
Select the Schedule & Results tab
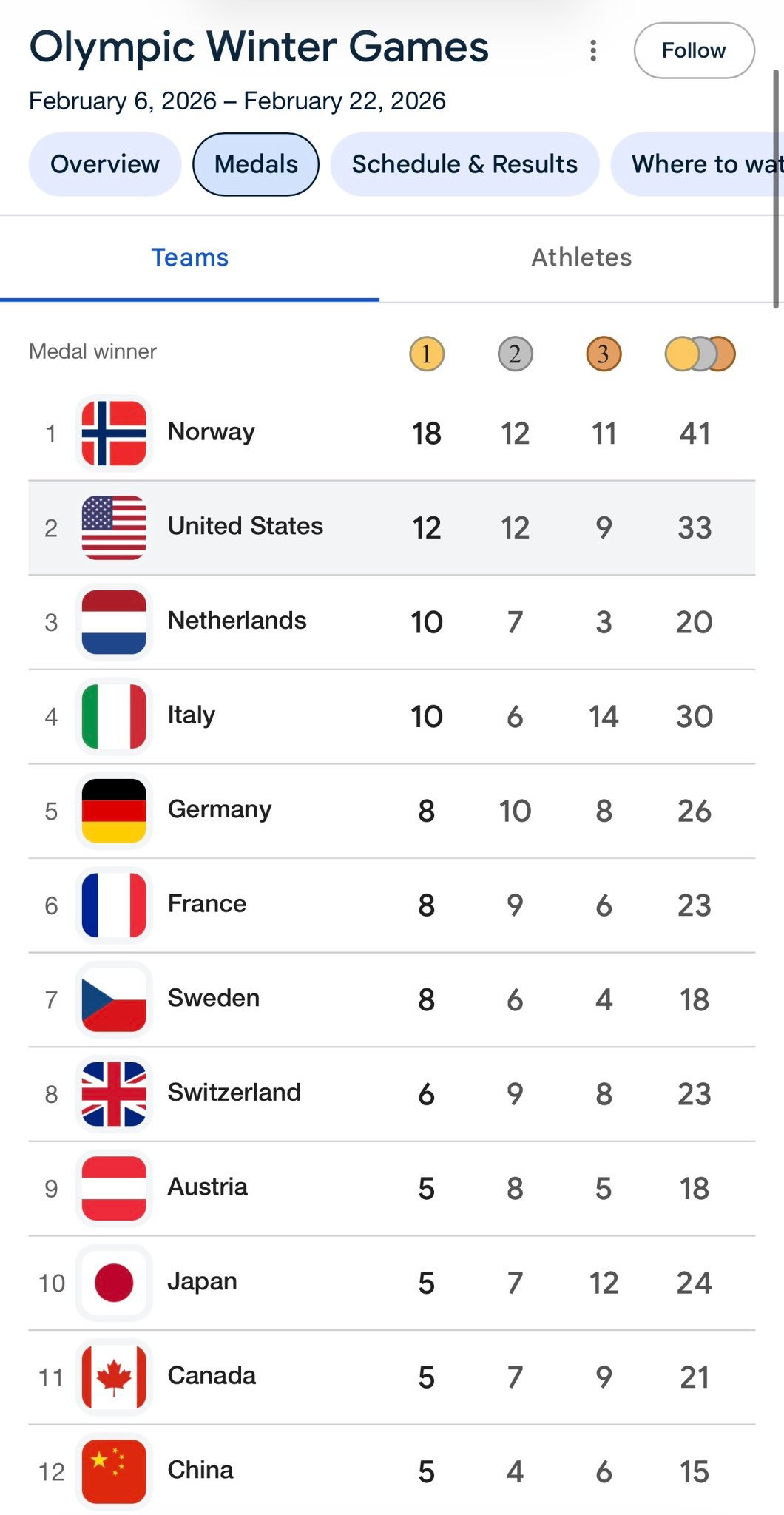tap(464, 164)
